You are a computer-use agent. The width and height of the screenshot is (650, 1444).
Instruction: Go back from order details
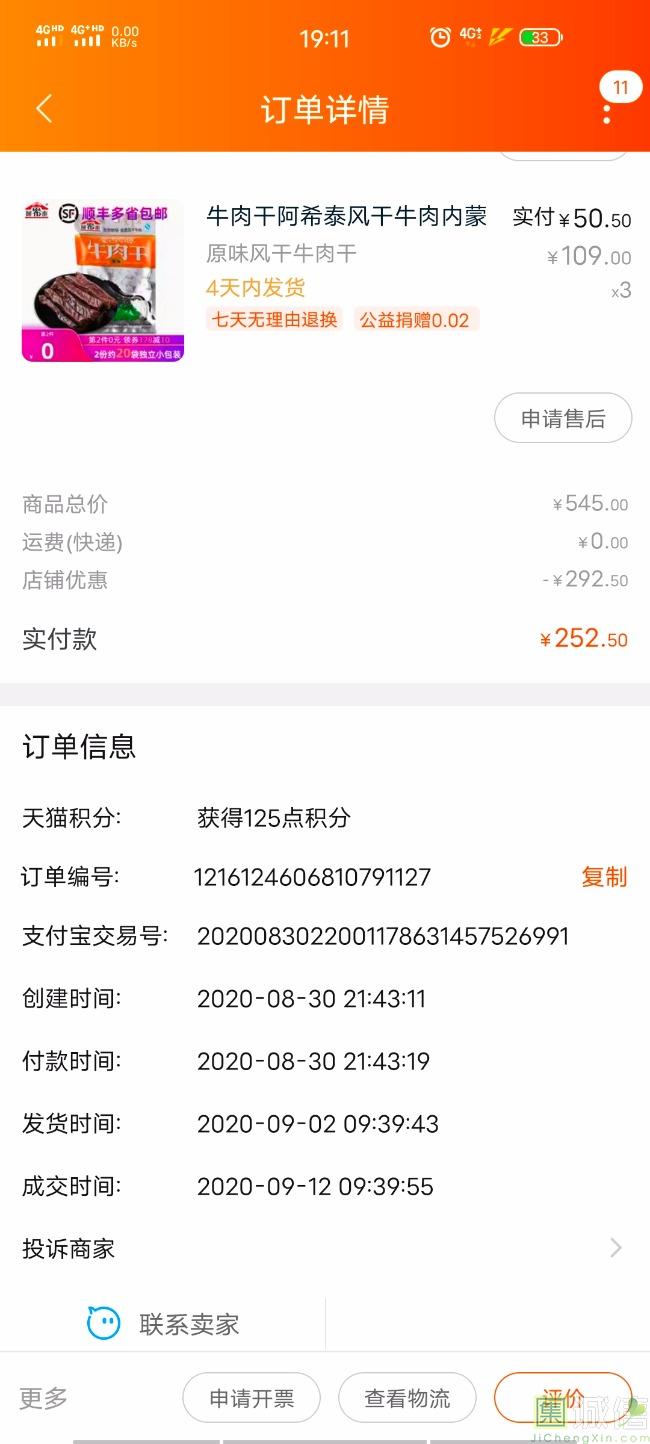click(x=44, y=109)
